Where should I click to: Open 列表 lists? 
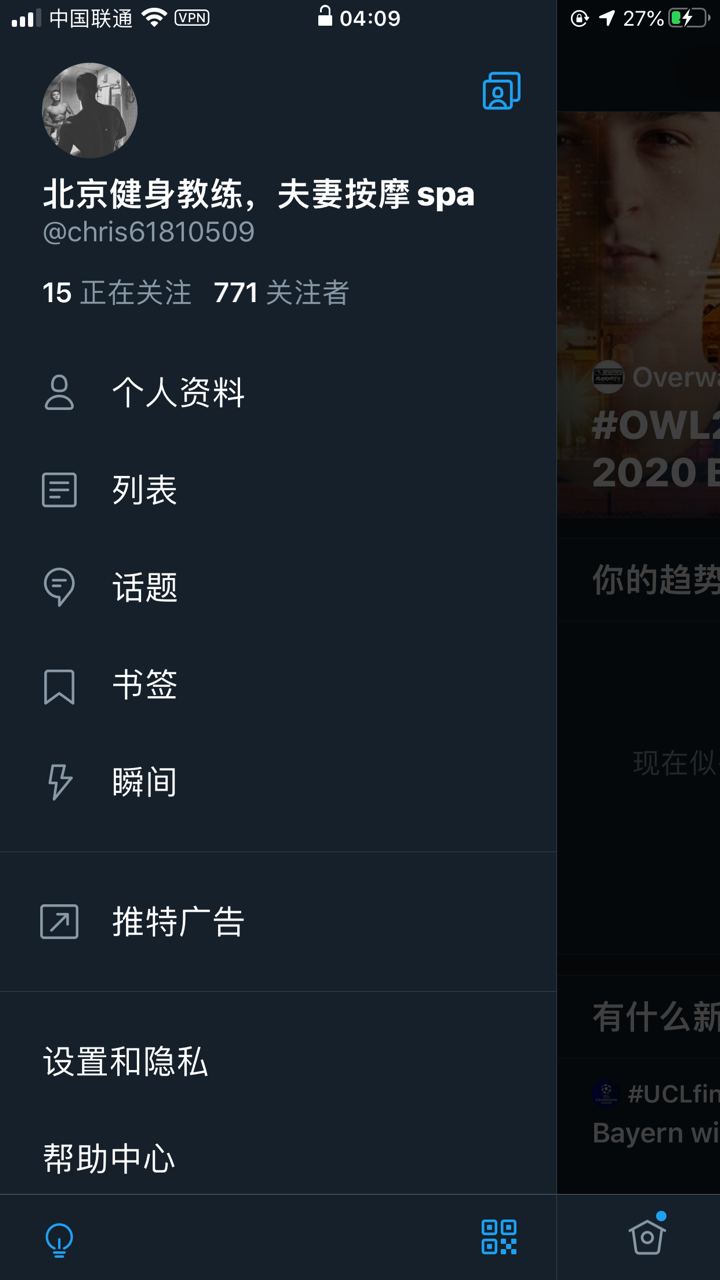(144, 490)
